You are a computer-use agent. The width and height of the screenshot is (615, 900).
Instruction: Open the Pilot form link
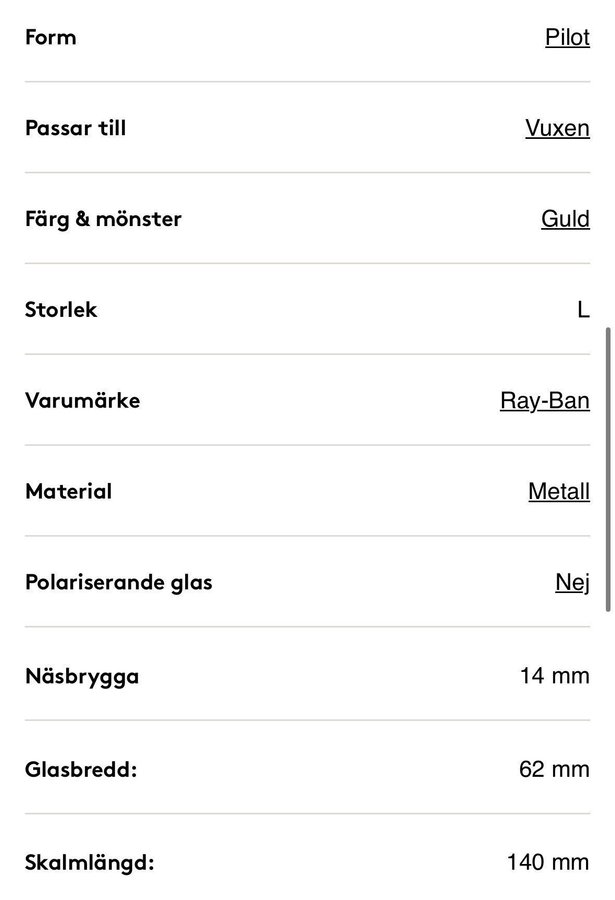coord(567,38)
